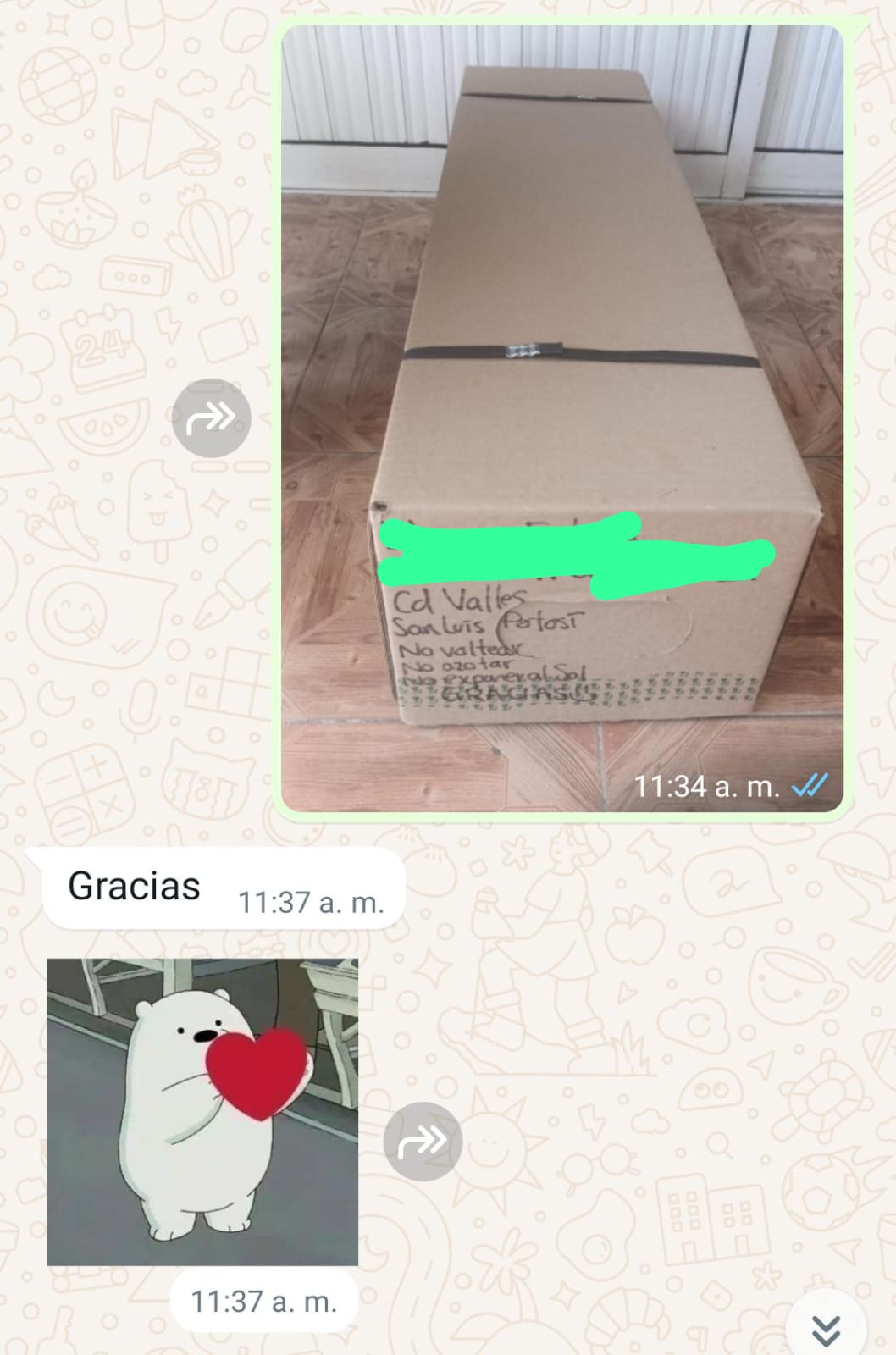Image resolution: width=896 pixels, height=1355 pixels.
Task: Forward the polar bear sticker
Action: (x=423, y=1142)
